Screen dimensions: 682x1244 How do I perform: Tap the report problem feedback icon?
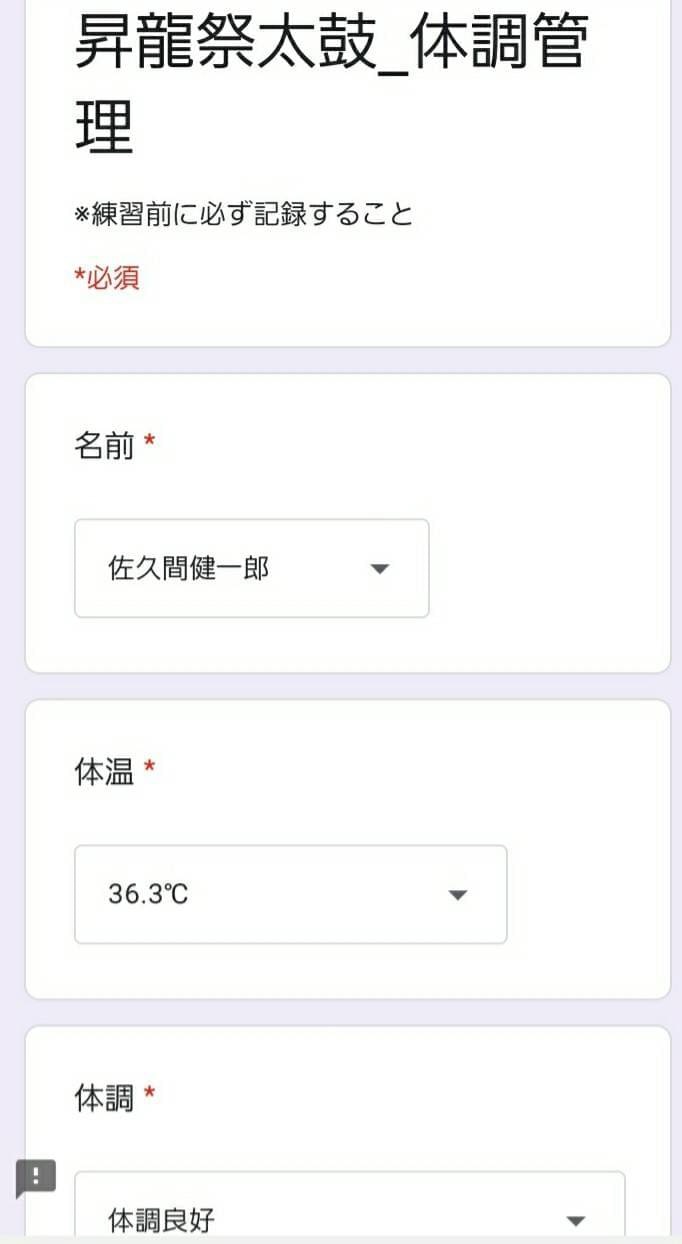pyautogui.click(x=36, y=1178)
